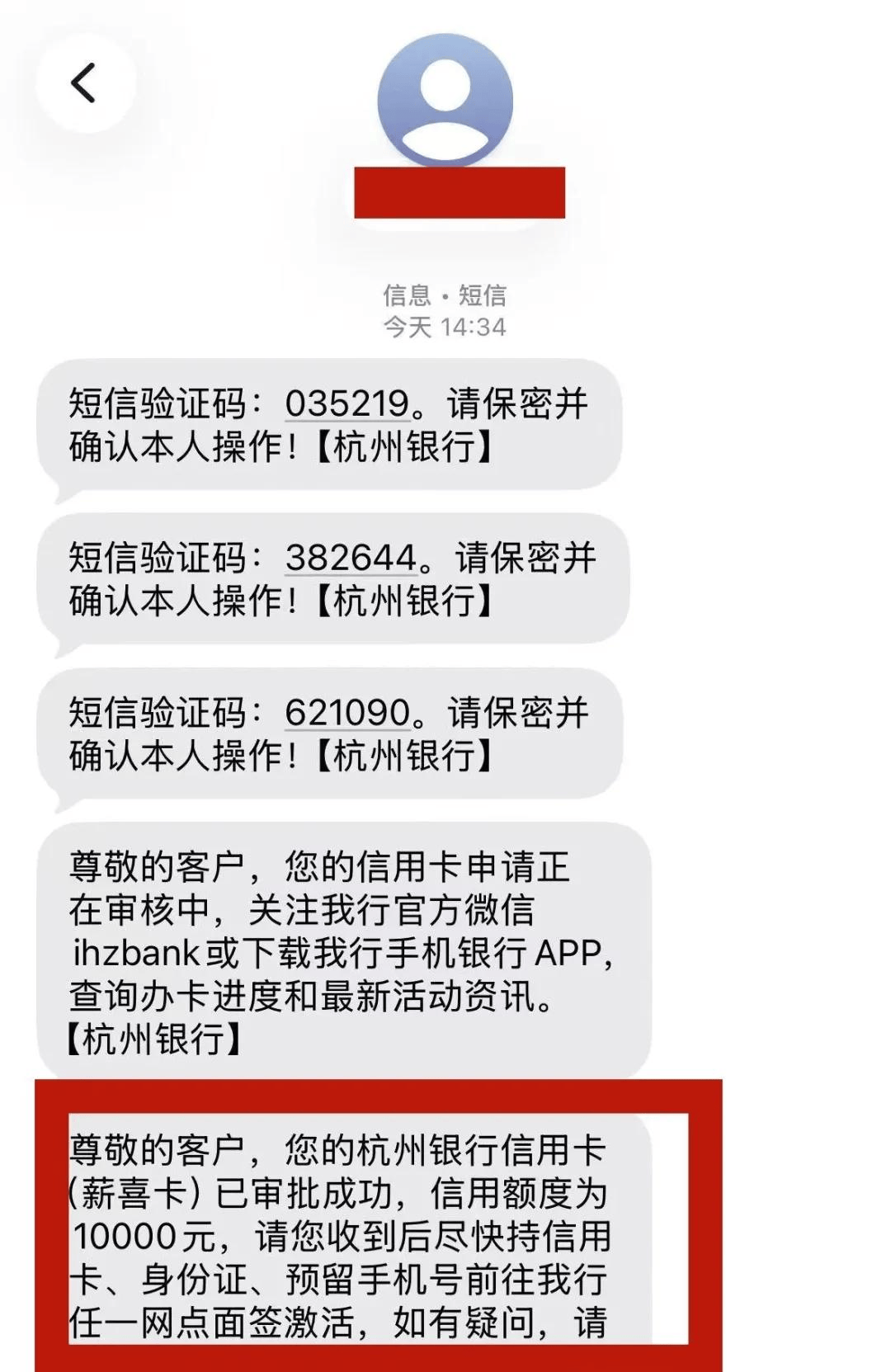This screenshot has height=1372, width=891.
Task: Tap the 今天 14:34 timestamp
Action: point(445,328)
